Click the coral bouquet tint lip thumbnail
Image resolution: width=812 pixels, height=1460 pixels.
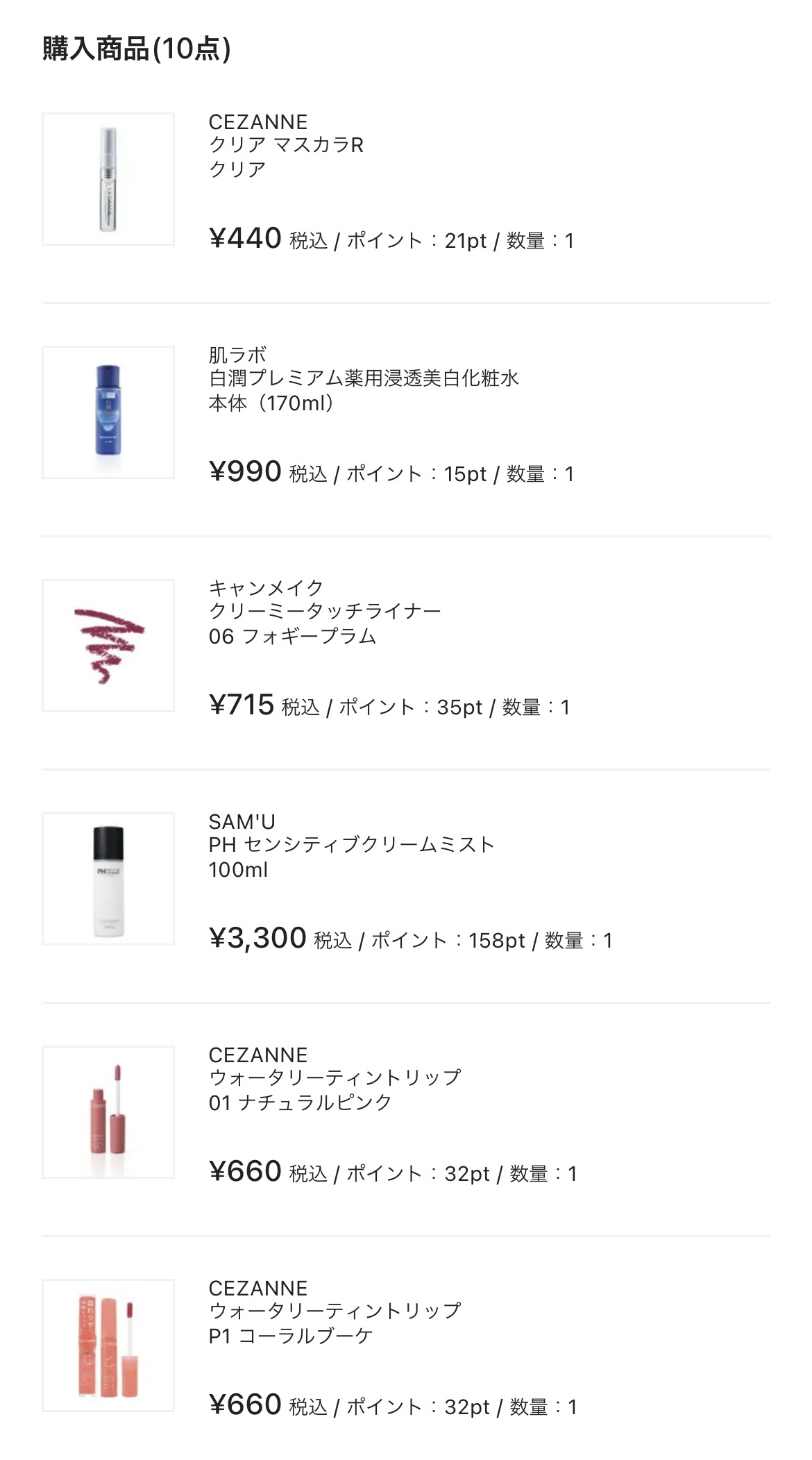108,1339
